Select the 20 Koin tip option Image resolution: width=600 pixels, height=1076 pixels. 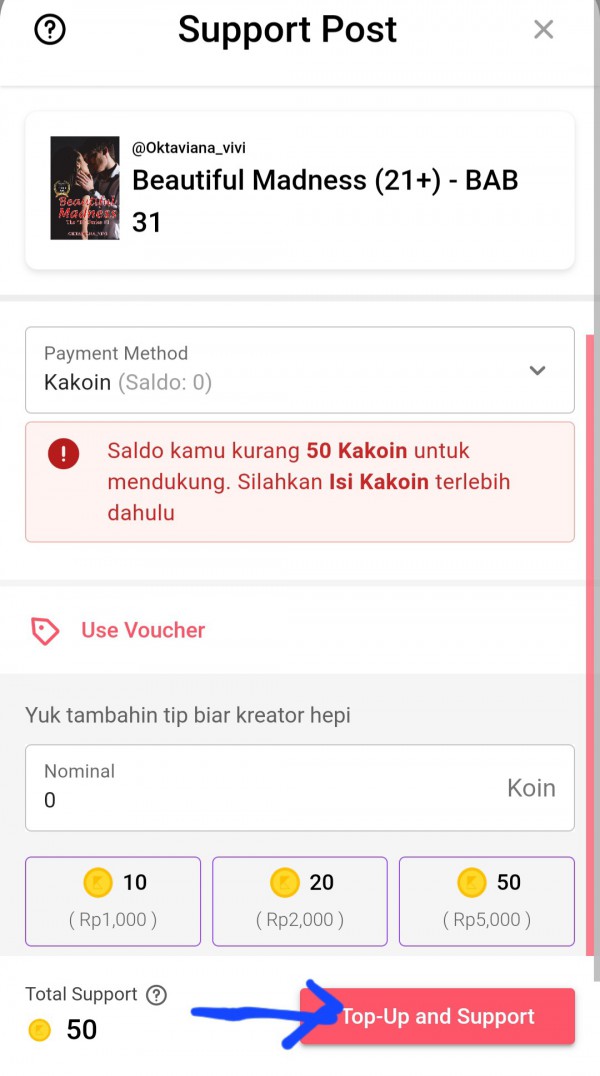[300, 900]
